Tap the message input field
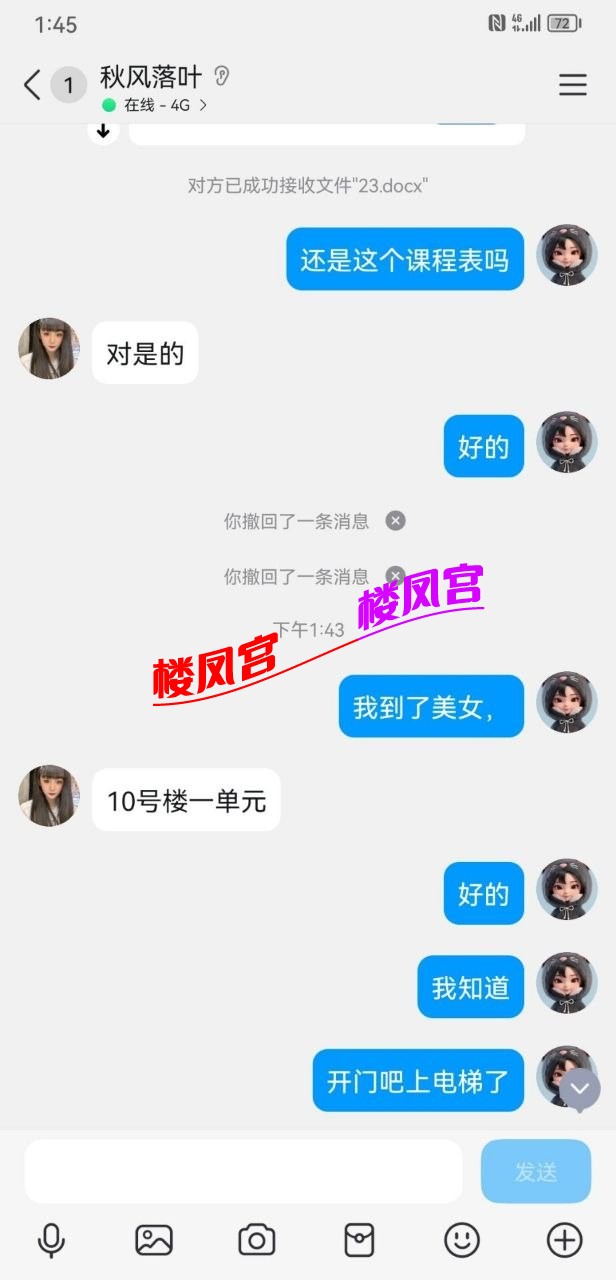Image resolution: width=616 pixels, height=1280 pixels. (243, 1171)
